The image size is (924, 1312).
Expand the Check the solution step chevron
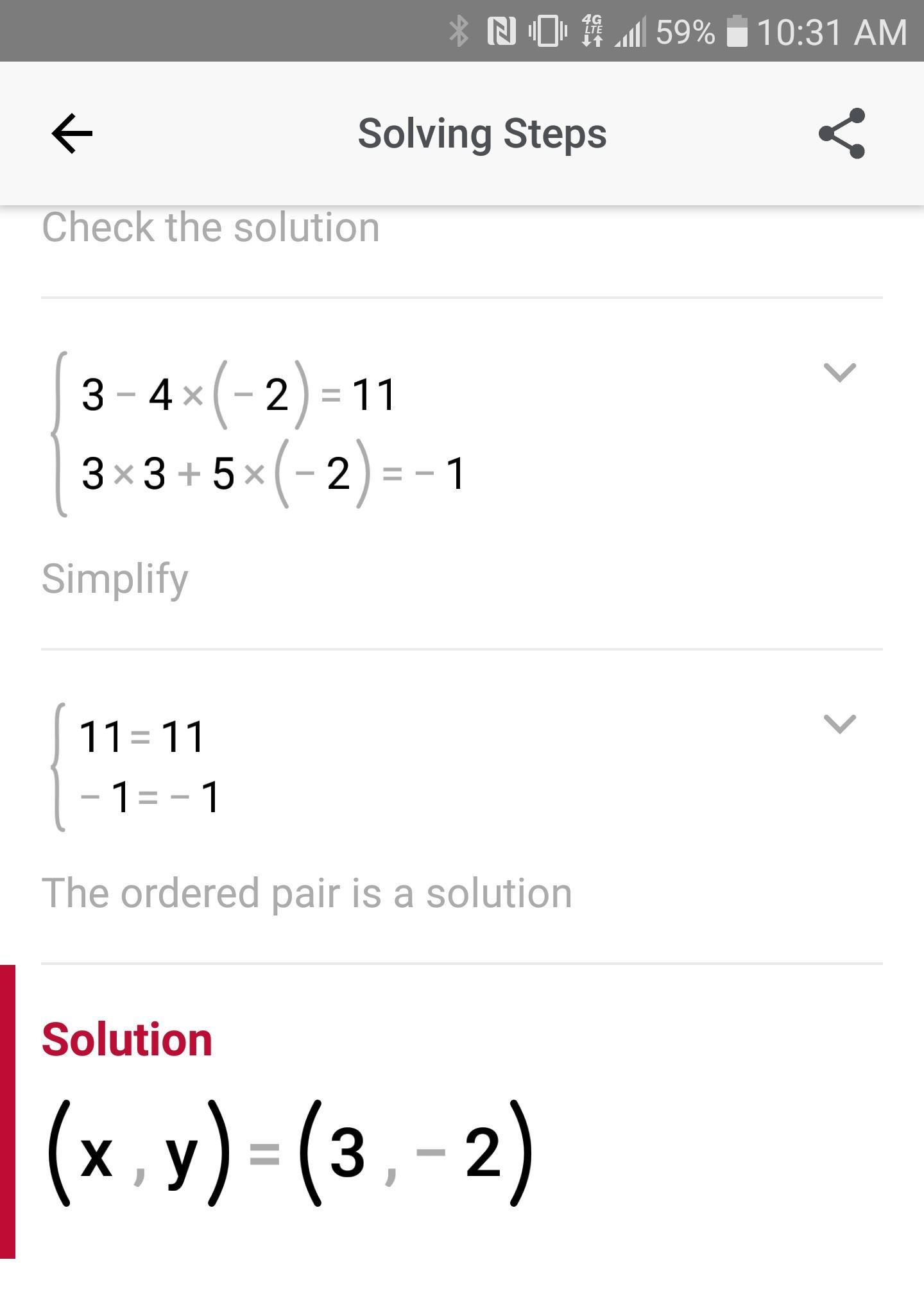click(x=839, y=373)
